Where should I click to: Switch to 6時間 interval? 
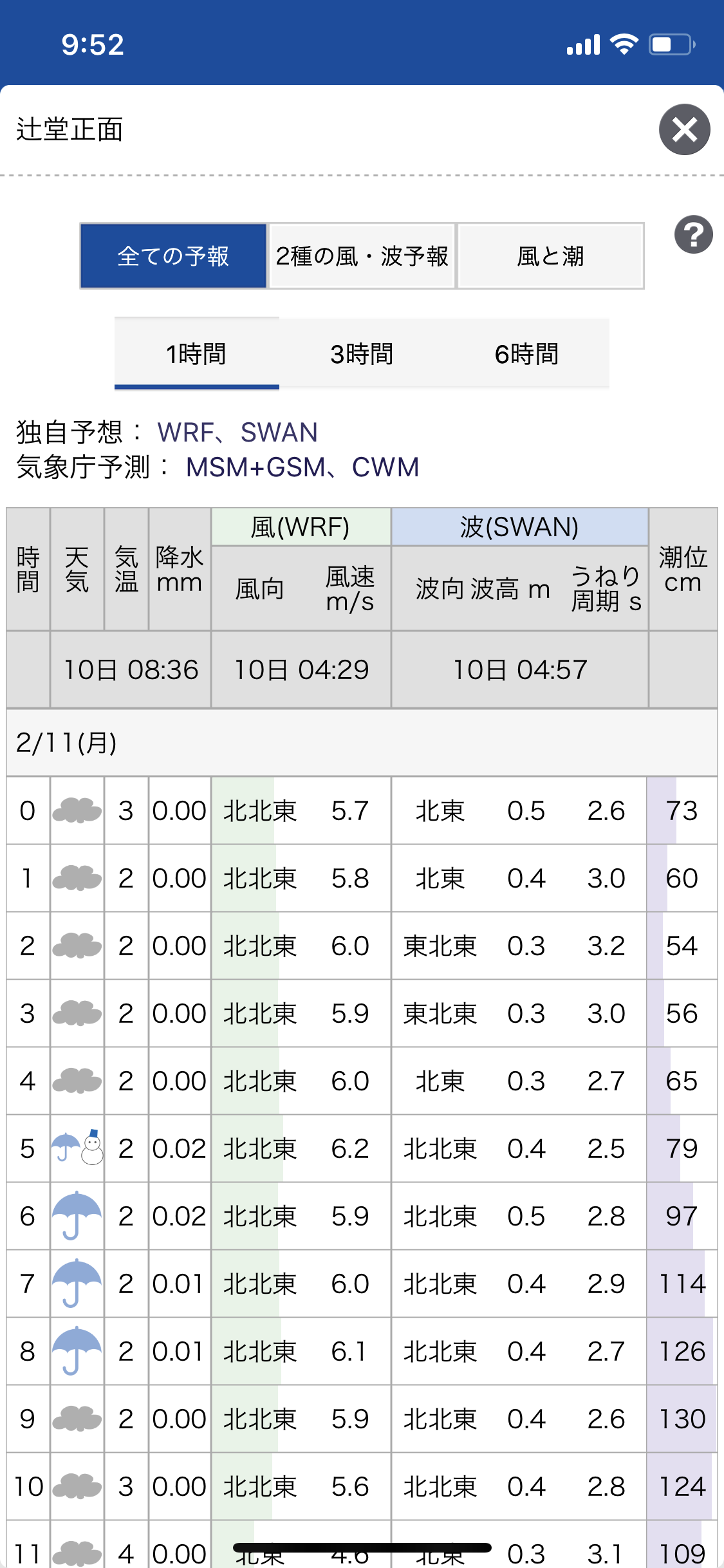coord(526,354)
